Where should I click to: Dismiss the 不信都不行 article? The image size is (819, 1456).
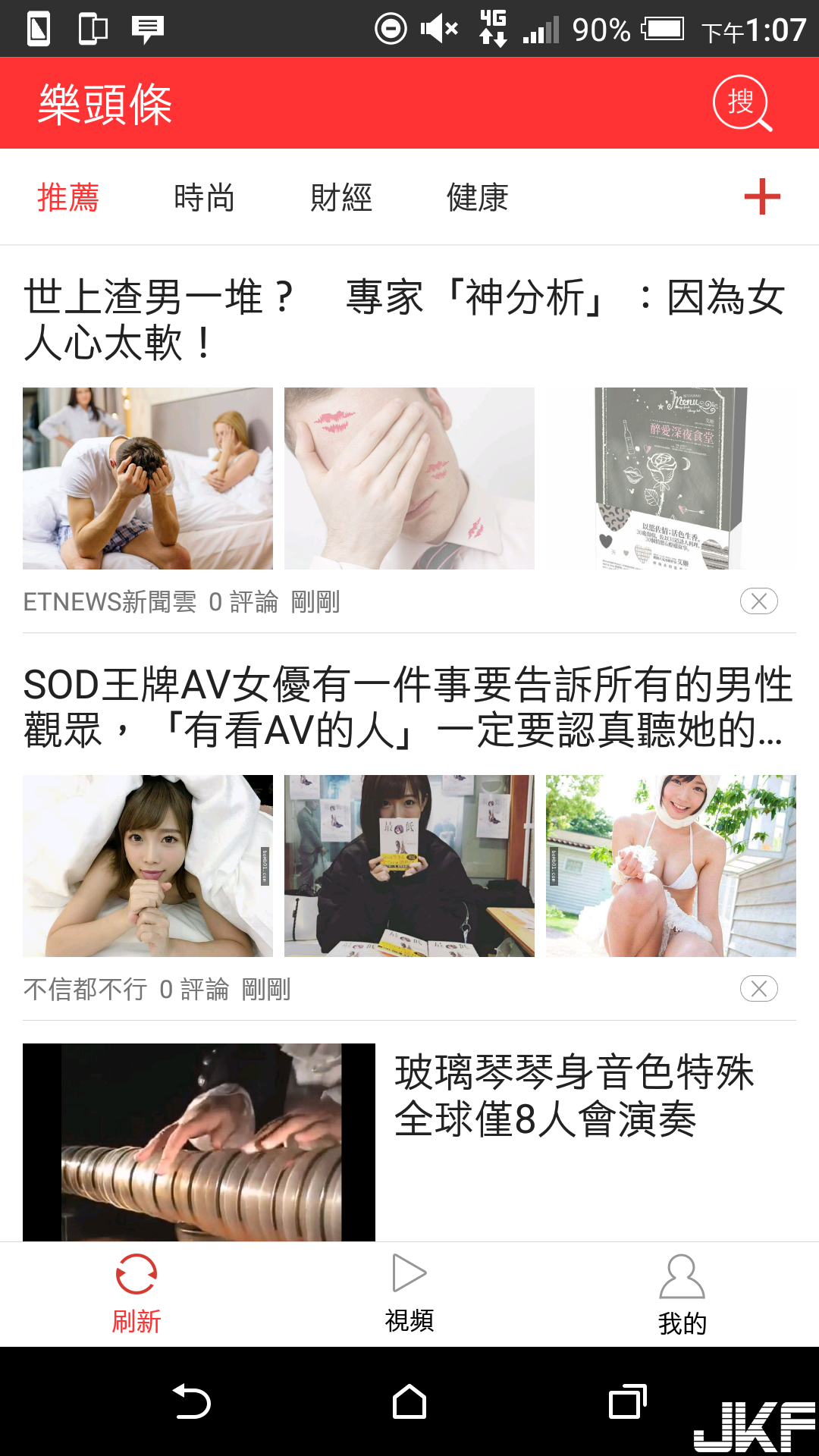(x=758, y=989)
